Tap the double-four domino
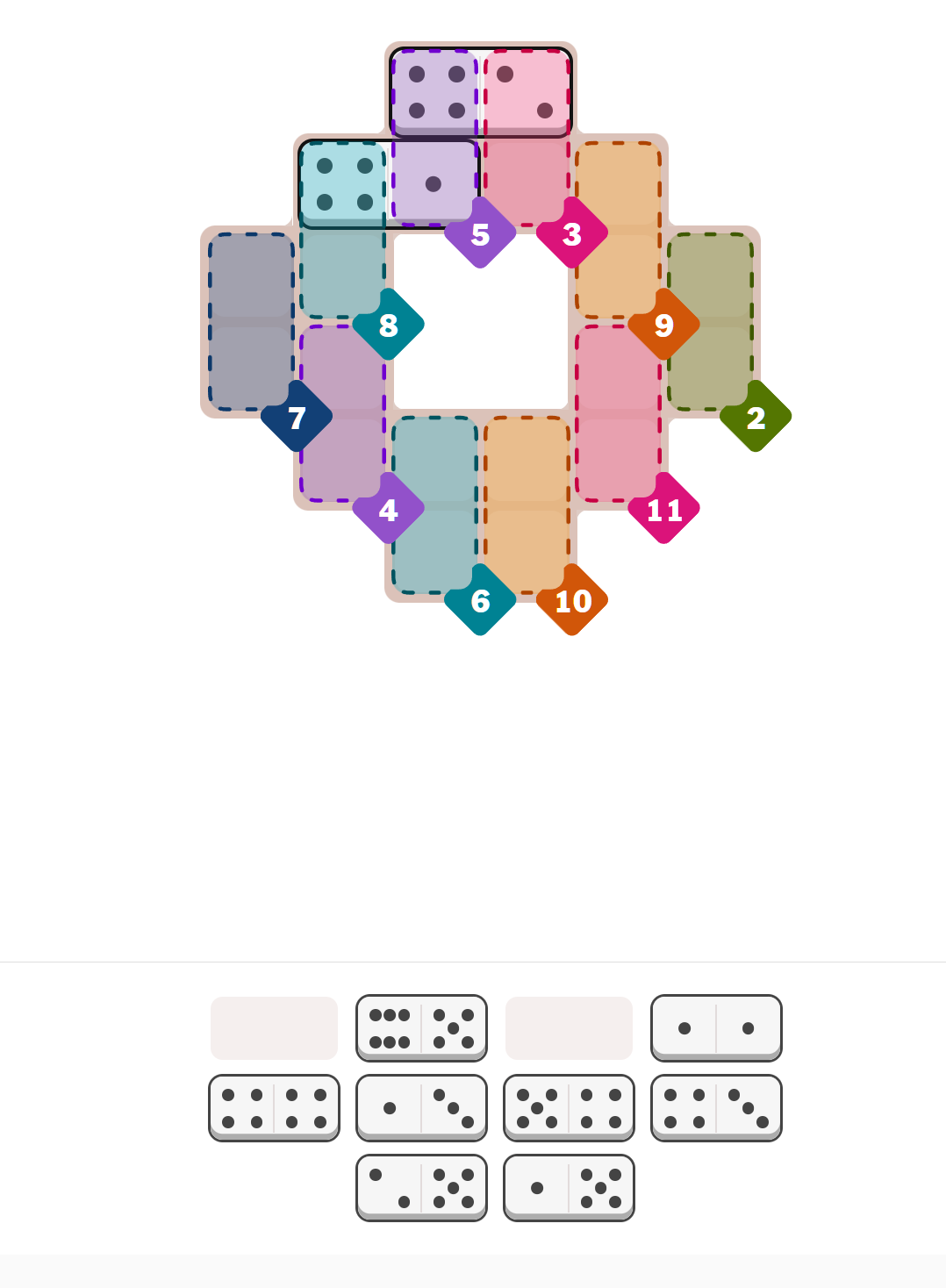 click(x=274, y=1107)
